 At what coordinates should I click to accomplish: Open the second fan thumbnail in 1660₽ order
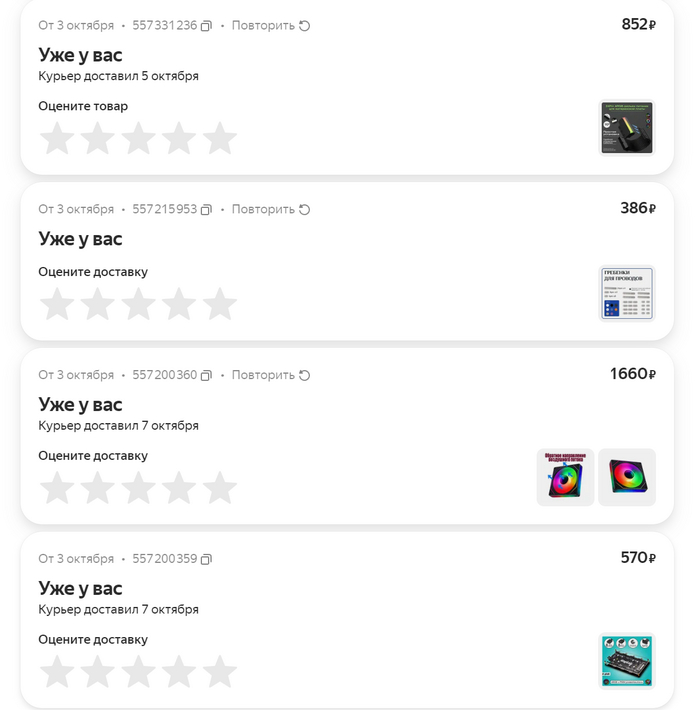pos(627,477)
